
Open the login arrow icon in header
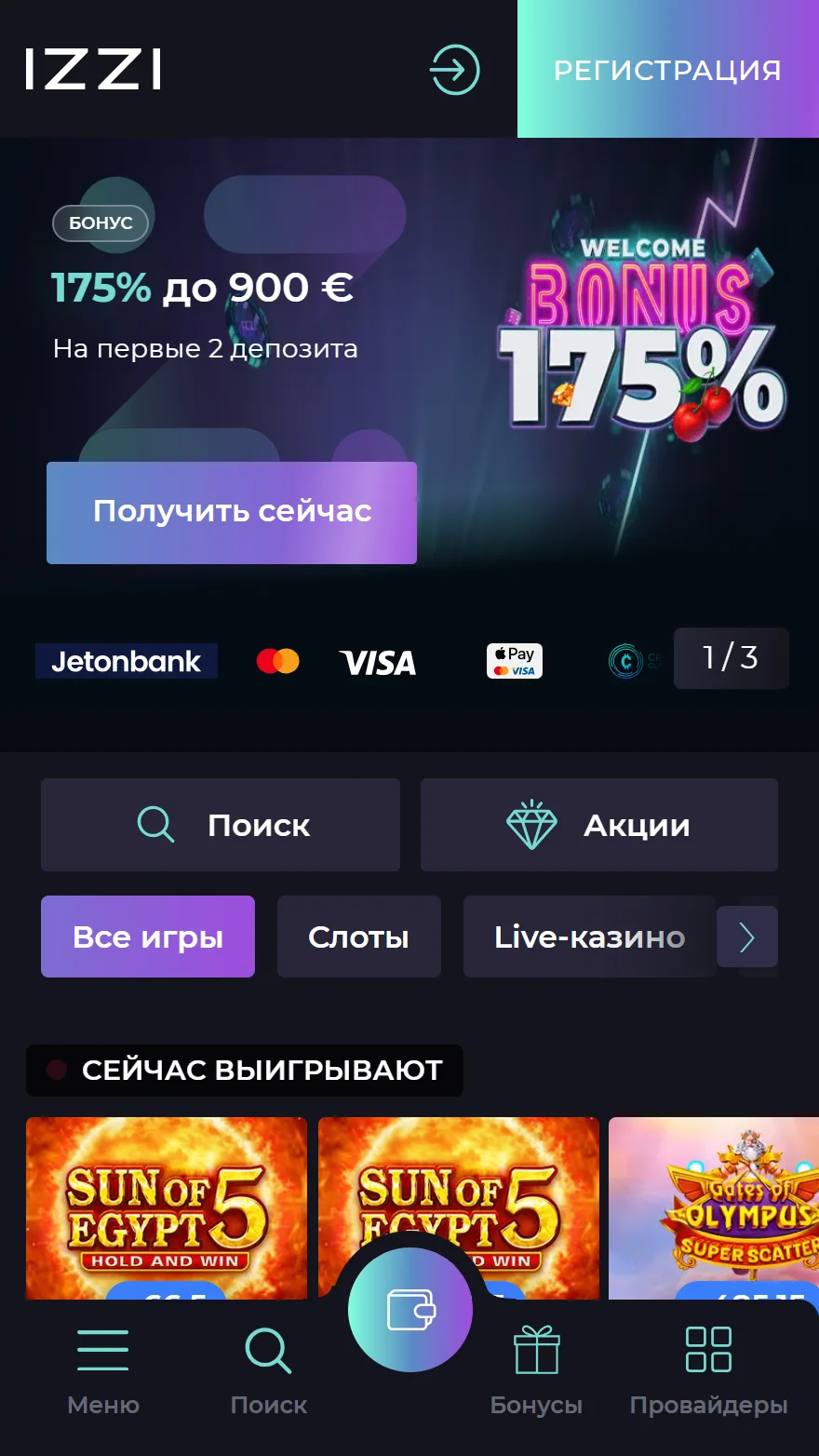454,70
